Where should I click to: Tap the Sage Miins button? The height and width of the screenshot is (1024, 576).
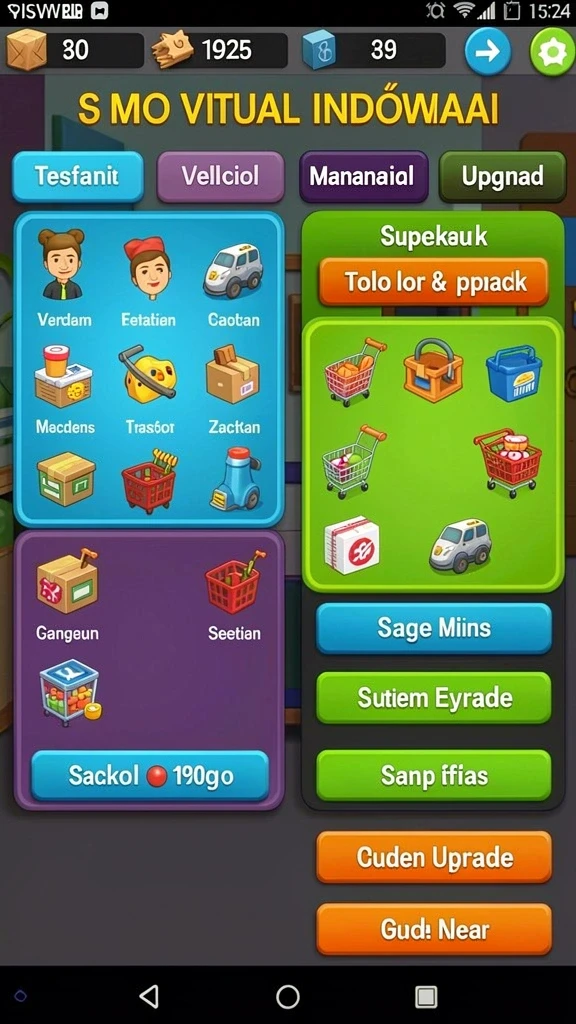(434, 628)
